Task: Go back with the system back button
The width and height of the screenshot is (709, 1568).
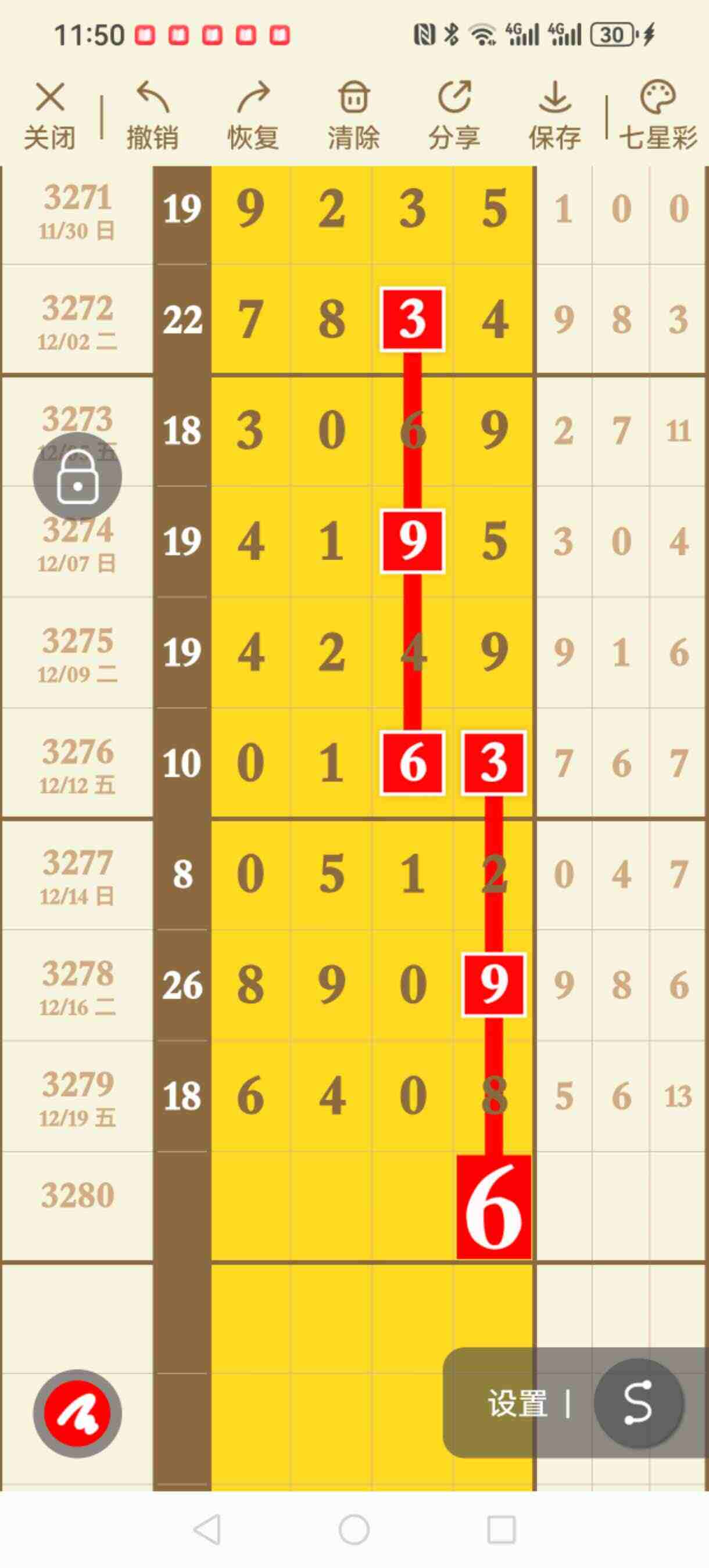Action: [207, 1529]
